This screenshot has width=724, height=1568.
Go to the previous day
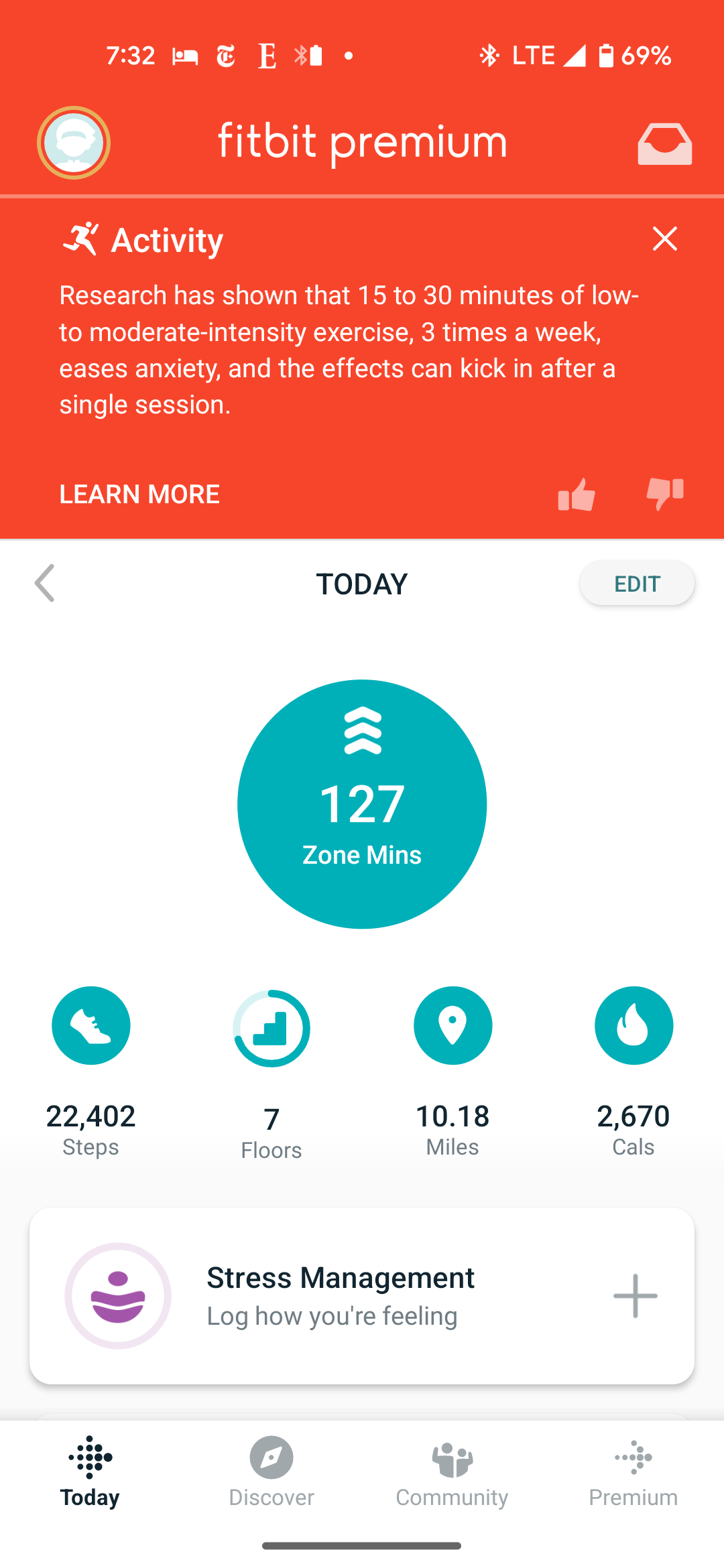point(45,583)
